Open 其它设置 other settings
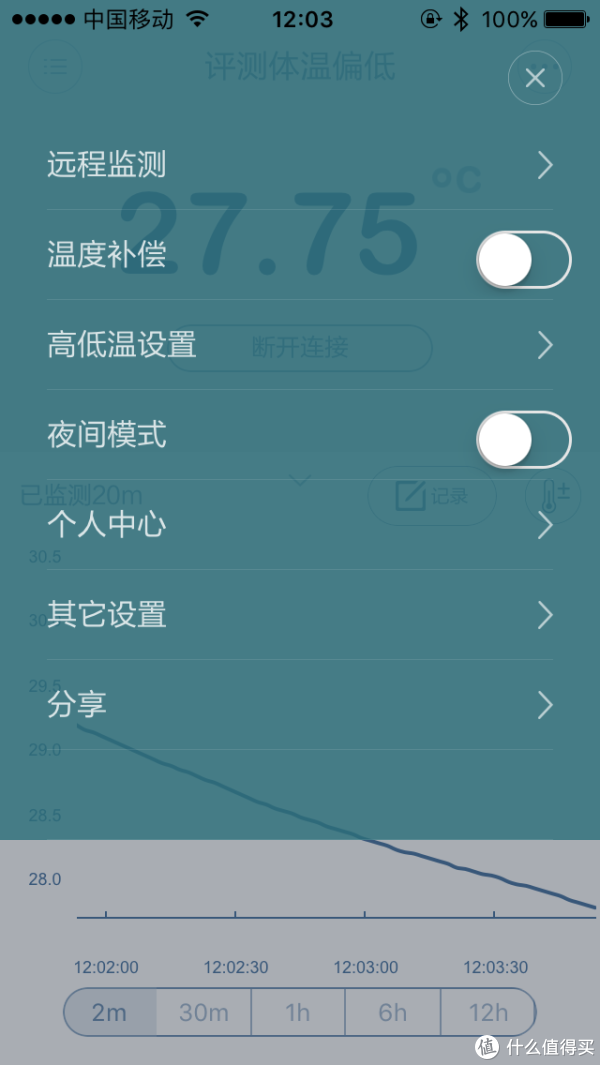Image resolution: width=600 pixels, height=1065 pixels. point(300,615)
